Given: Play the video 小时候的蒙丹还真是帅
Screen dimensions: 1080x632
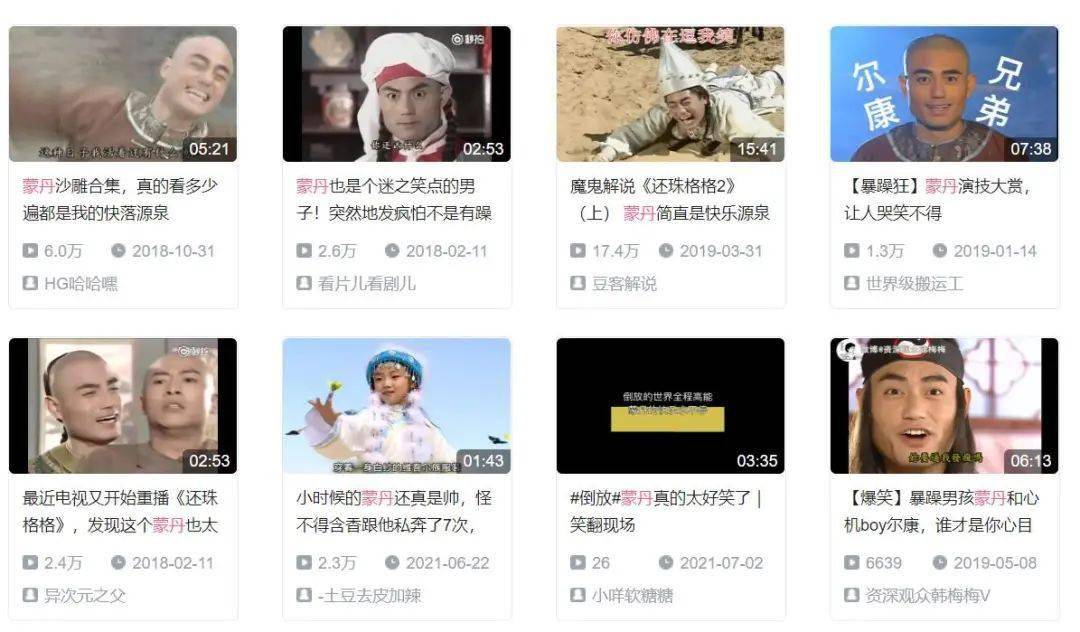Looking at the screenshot, I should coord(396,405).
